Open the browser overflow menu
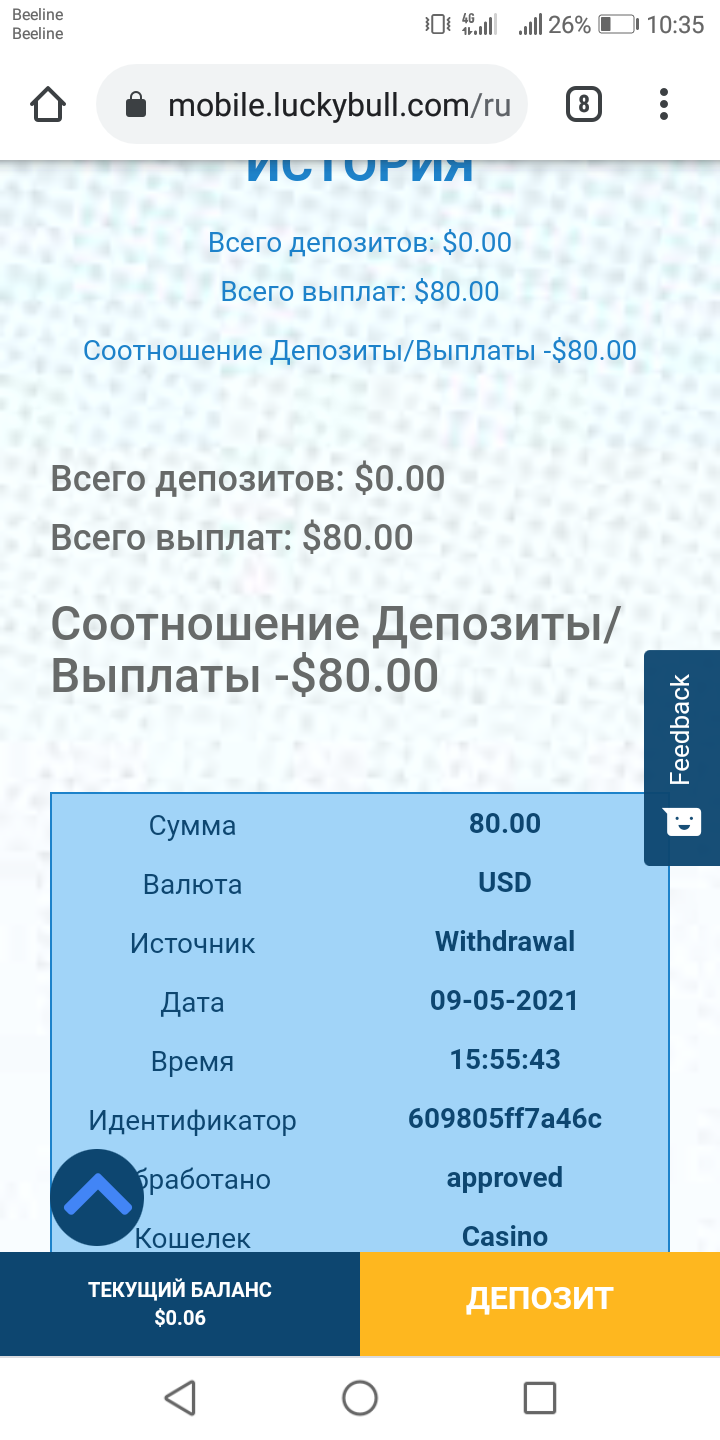Image resolution: width=720 pixels, height=1440 pixels. [x=664, y=105]
